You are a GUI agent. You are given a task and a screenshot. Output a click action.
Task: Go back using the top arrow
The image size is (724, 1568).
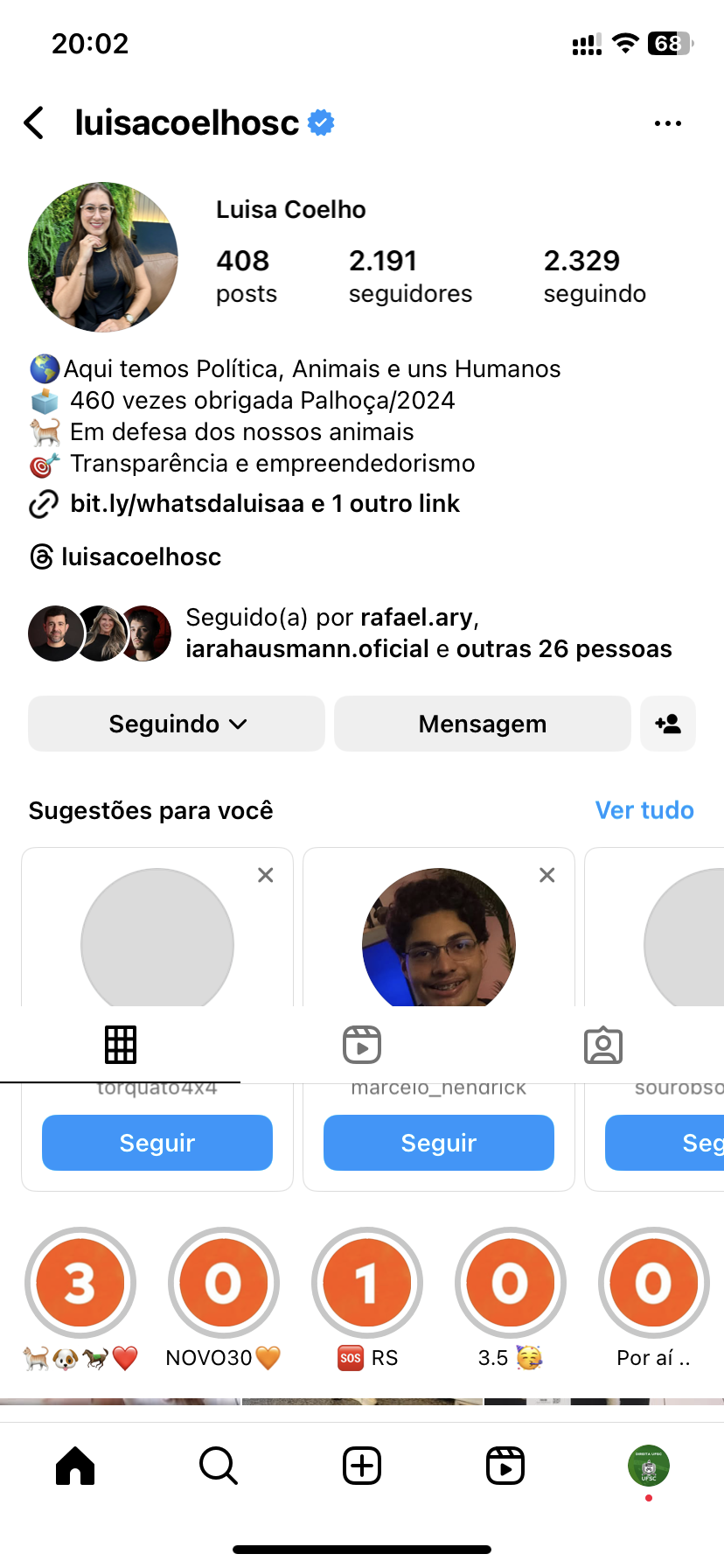(35, 123)
